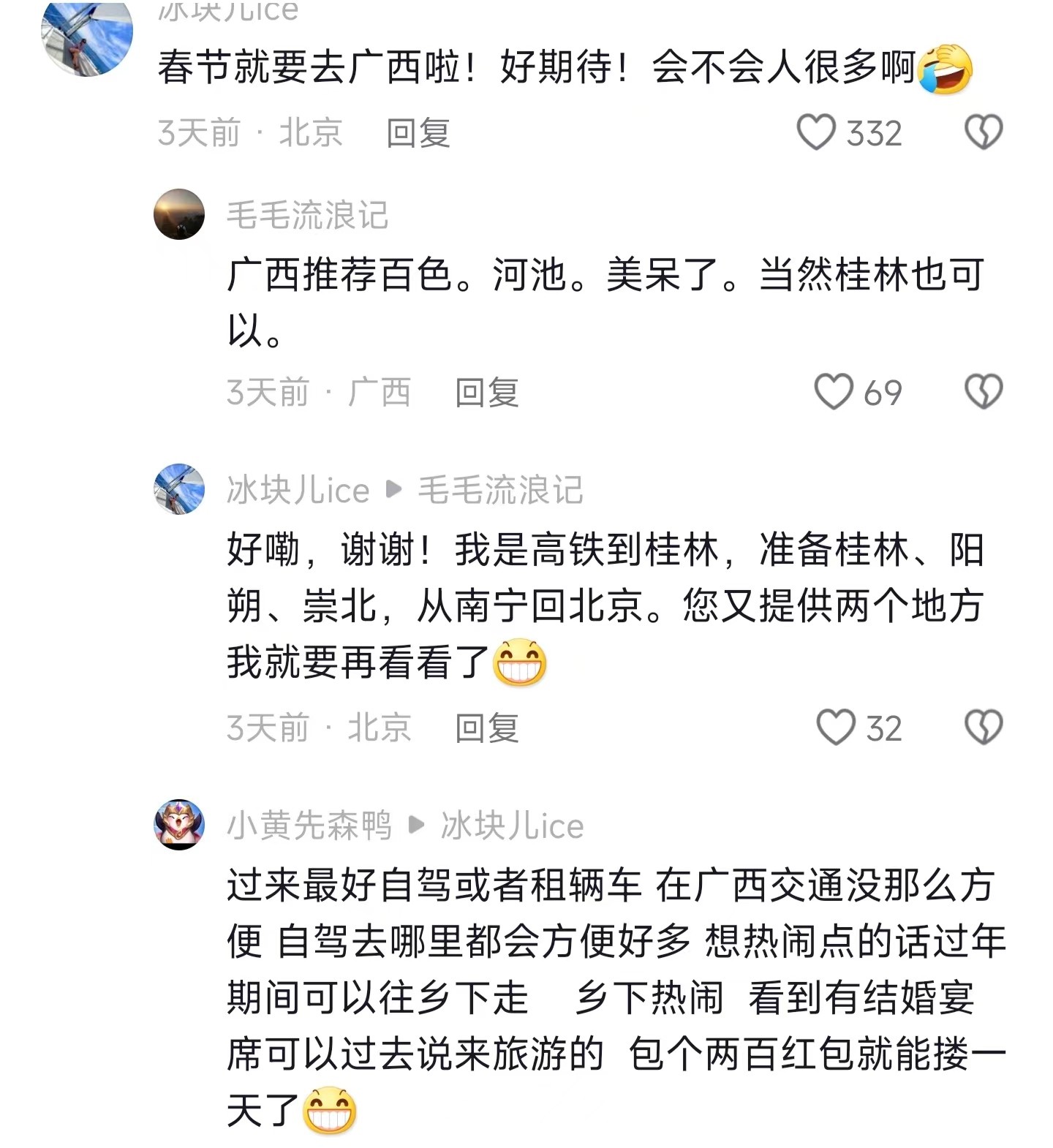Image resolution: width=1053 pixels, height=1148 pixels.
Task: View 小黄先森鸭's profile via username
Action: (x=309, y=826)
